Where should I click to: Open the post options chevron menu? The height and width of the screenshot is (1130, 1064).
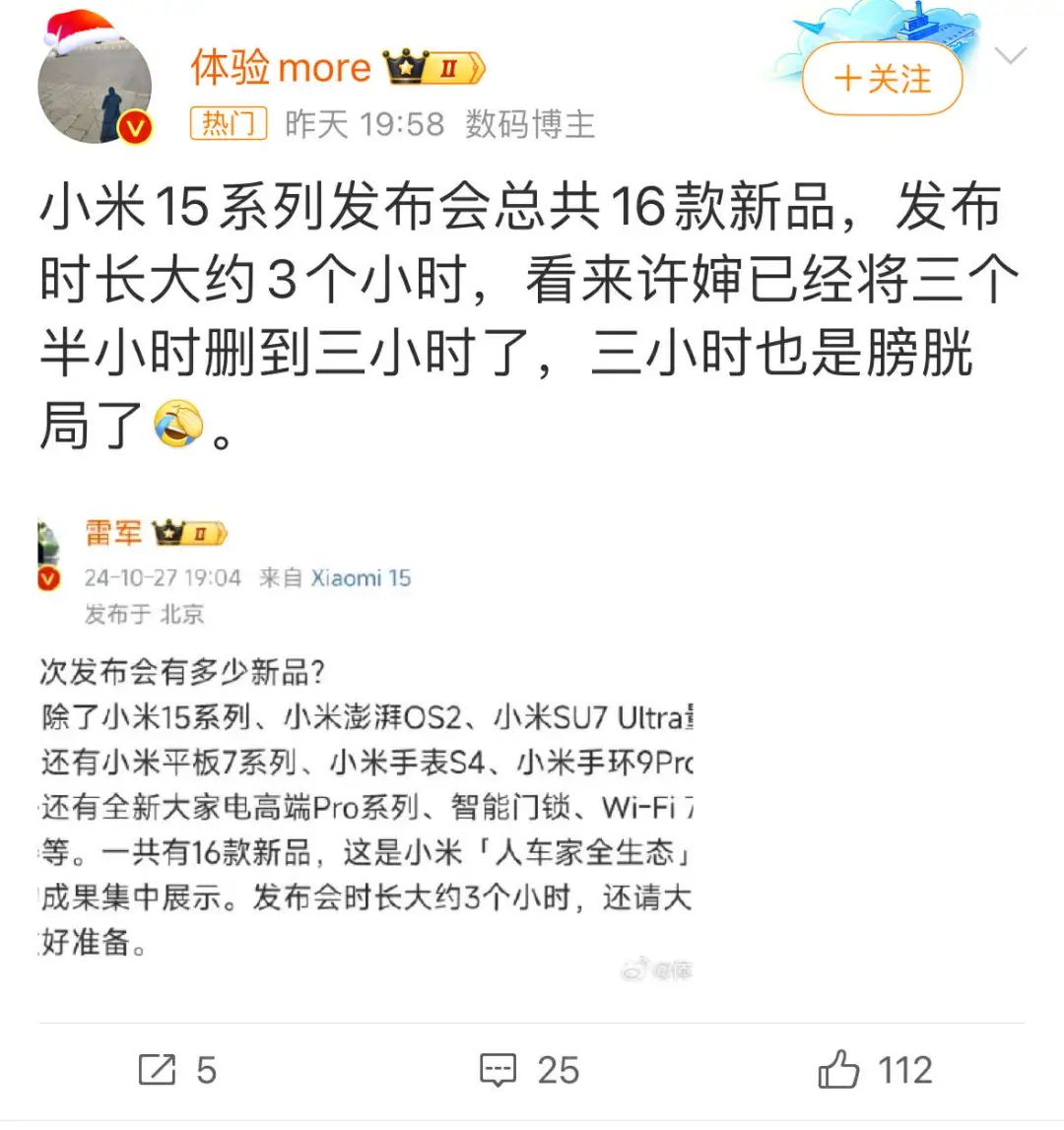click(x=1010, y=56)
